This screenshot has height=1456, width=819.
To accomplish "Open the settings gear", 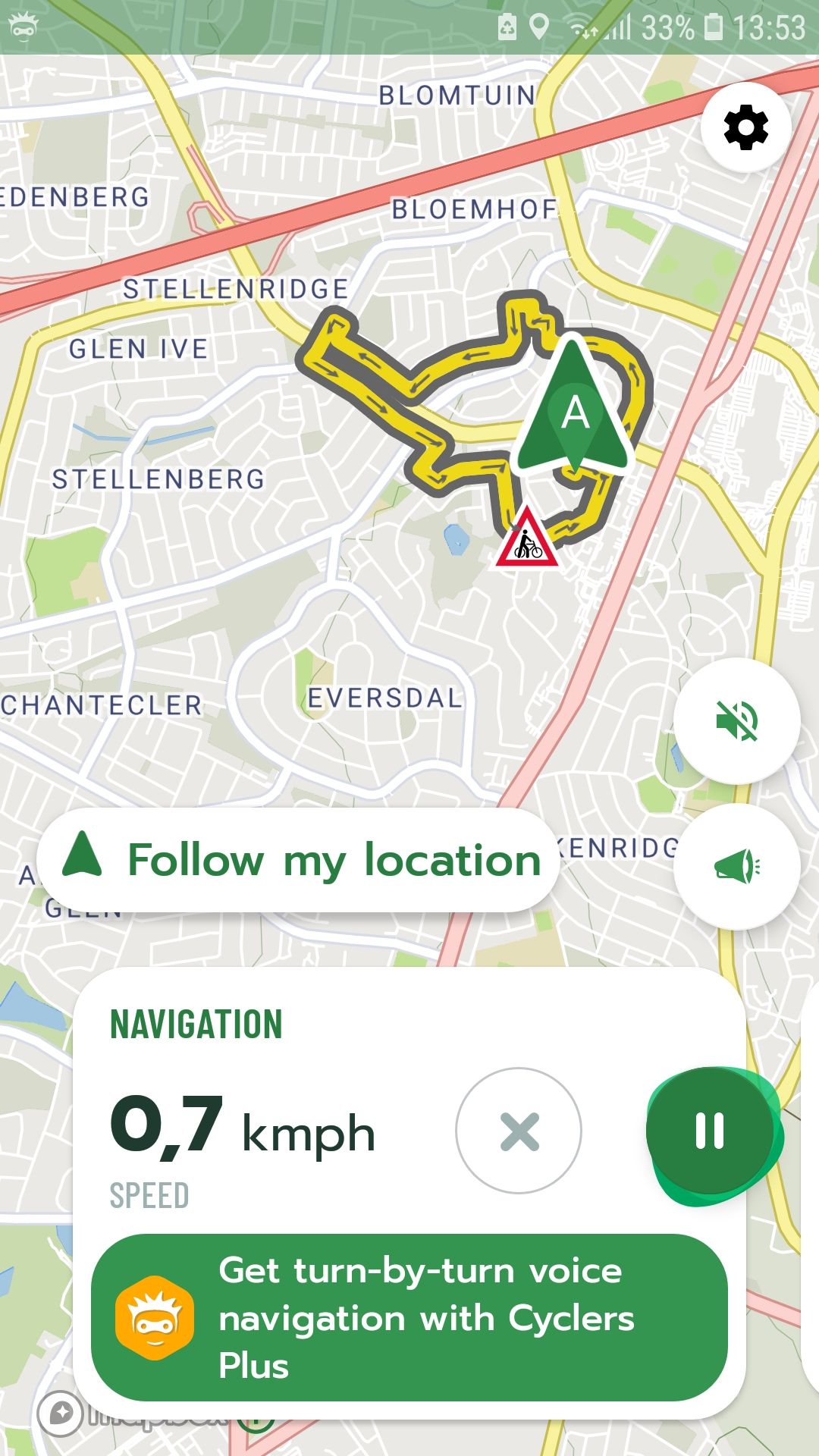I will [x=746, y=127].
